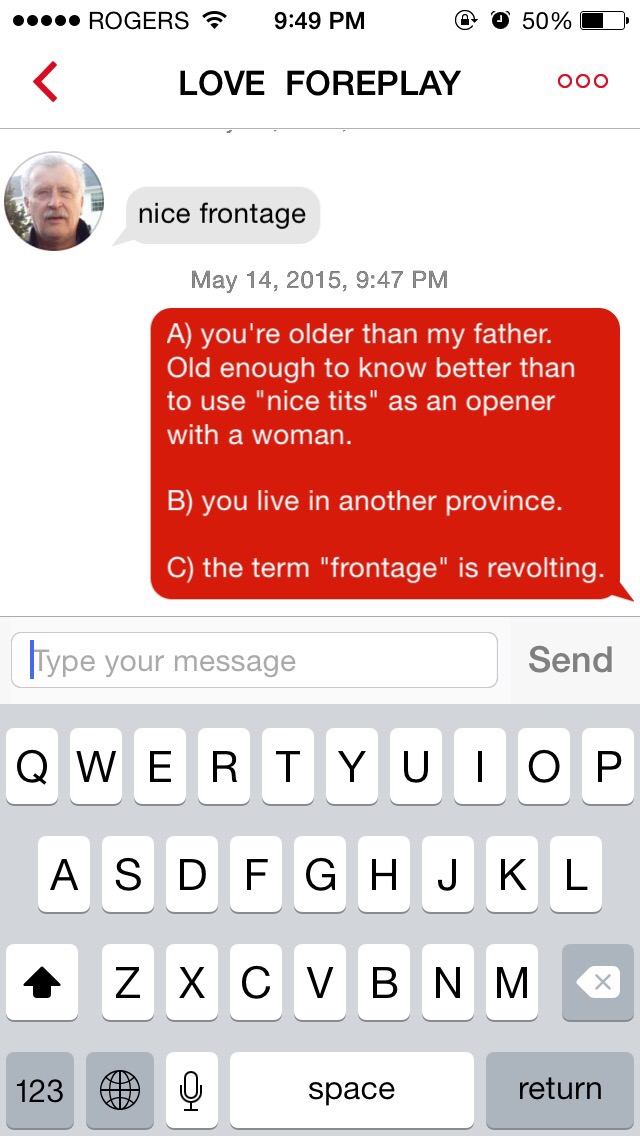Switch keyboard to numbers with 123 key
Image resolution: width=640 pixels, height=1136 pixels.
(40, 1089)
